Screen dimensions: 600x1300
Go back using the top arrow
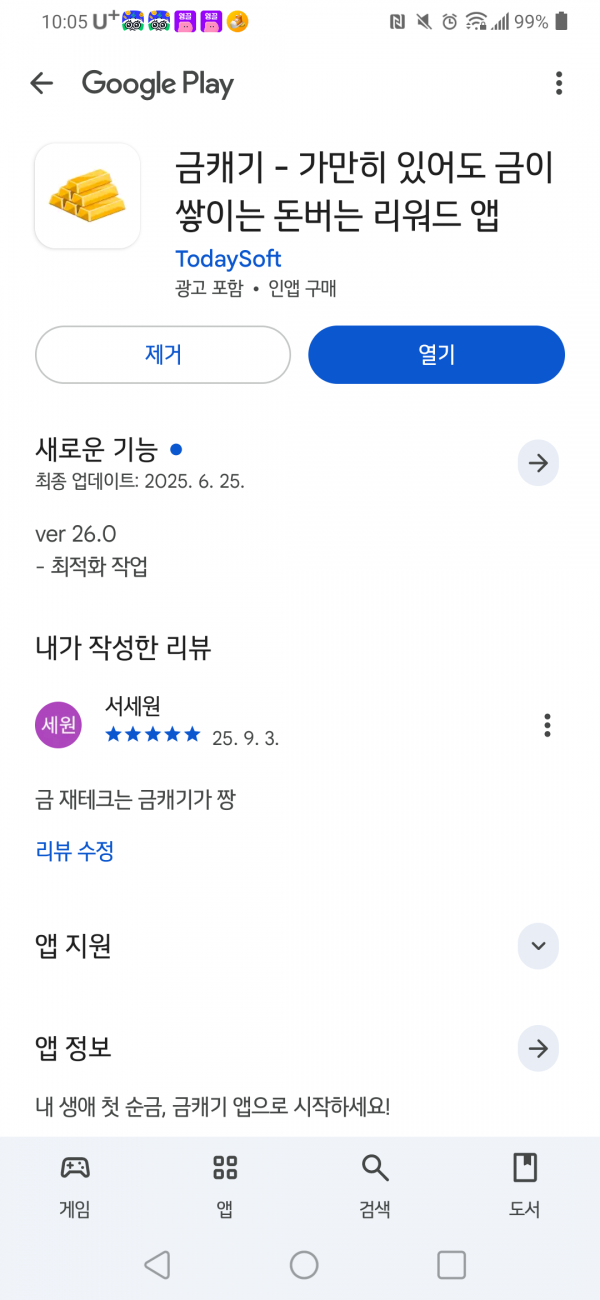point(41,83)
